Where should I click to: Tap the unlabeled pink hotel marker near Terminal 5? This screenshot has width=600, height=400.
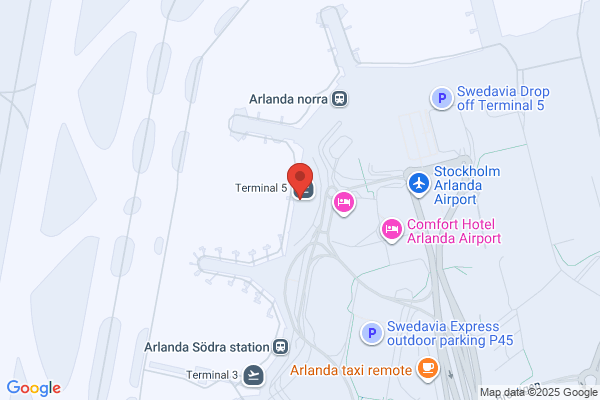click(x=344, y=203)
